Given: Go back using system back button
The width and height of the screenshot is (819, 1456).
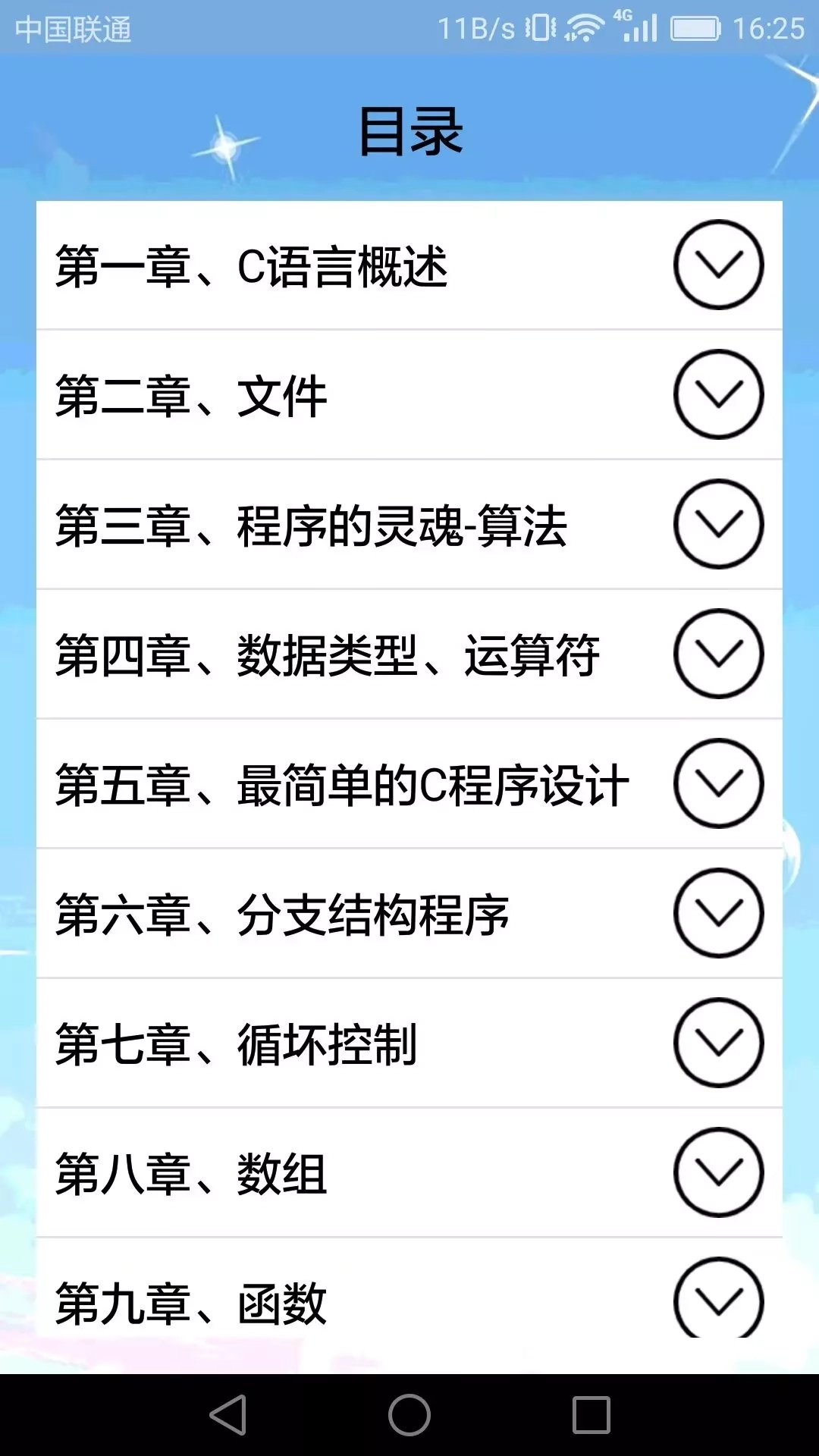Looking at the screenshot, I should click(228, 1415).
